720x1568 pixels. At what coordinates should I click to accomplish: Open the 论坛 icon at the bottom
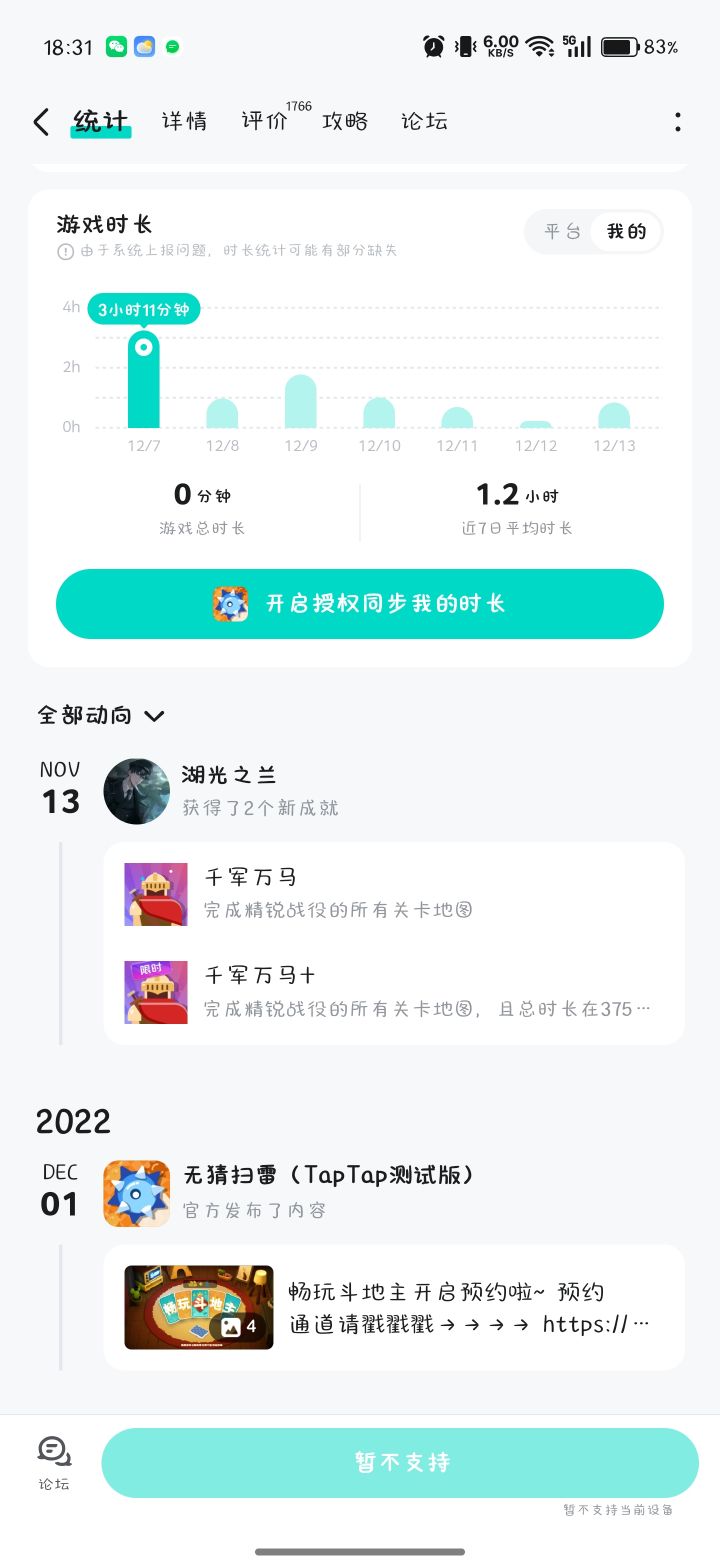point(54,1462)
